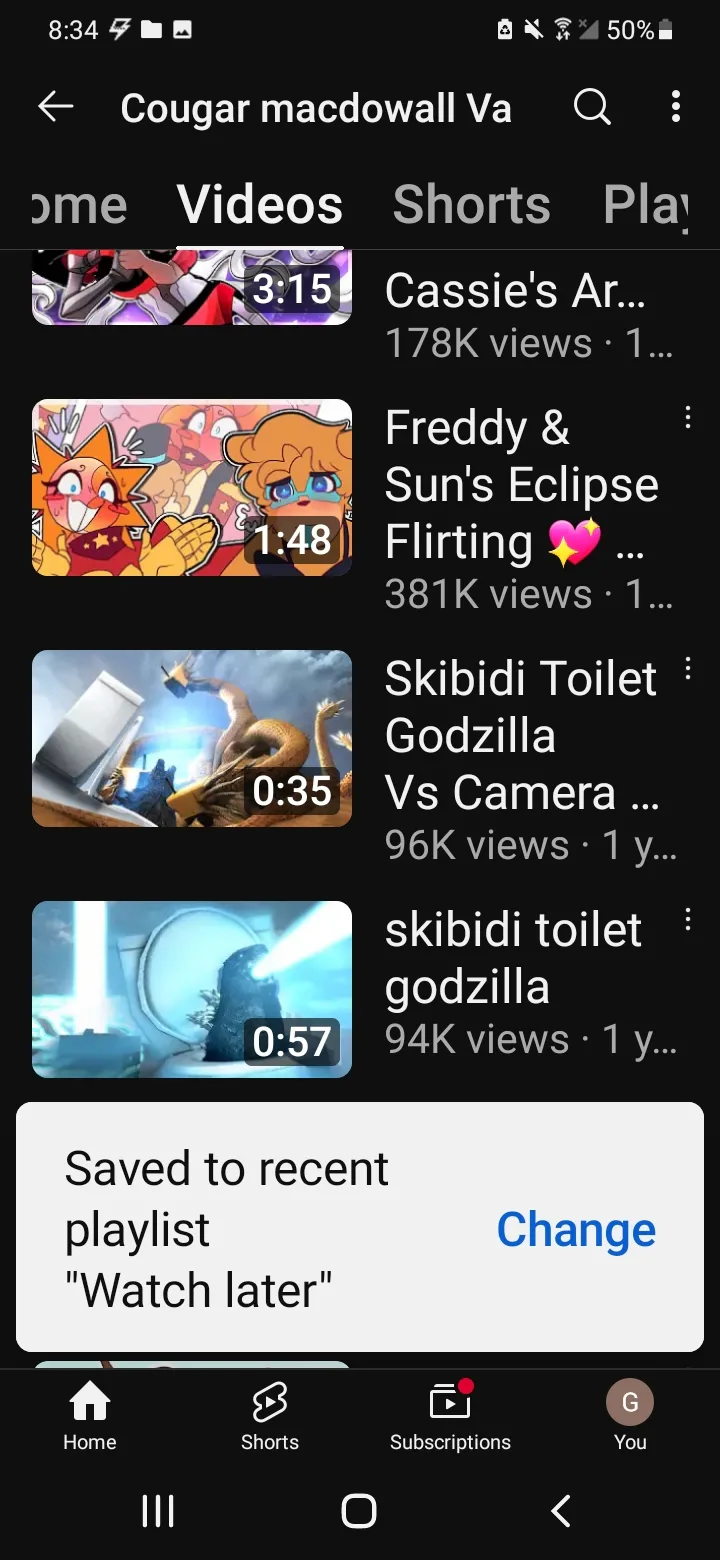Viewport: 720px width, 1560px height.
Task: Select the Videos tab
Action: 260,205
